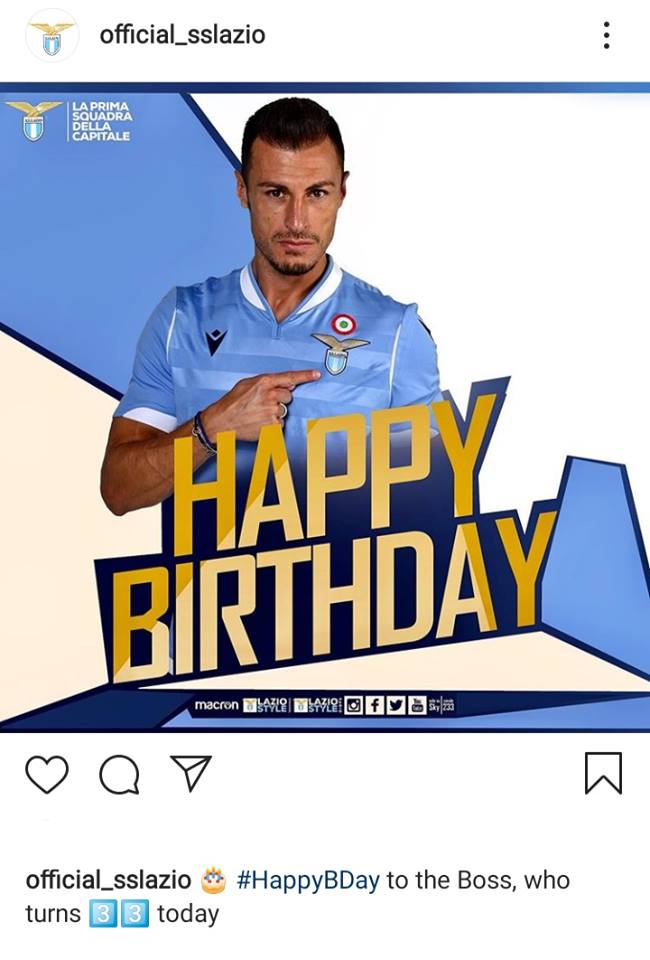Open official_sslazio username in the caption

click(x=108, y=881)
